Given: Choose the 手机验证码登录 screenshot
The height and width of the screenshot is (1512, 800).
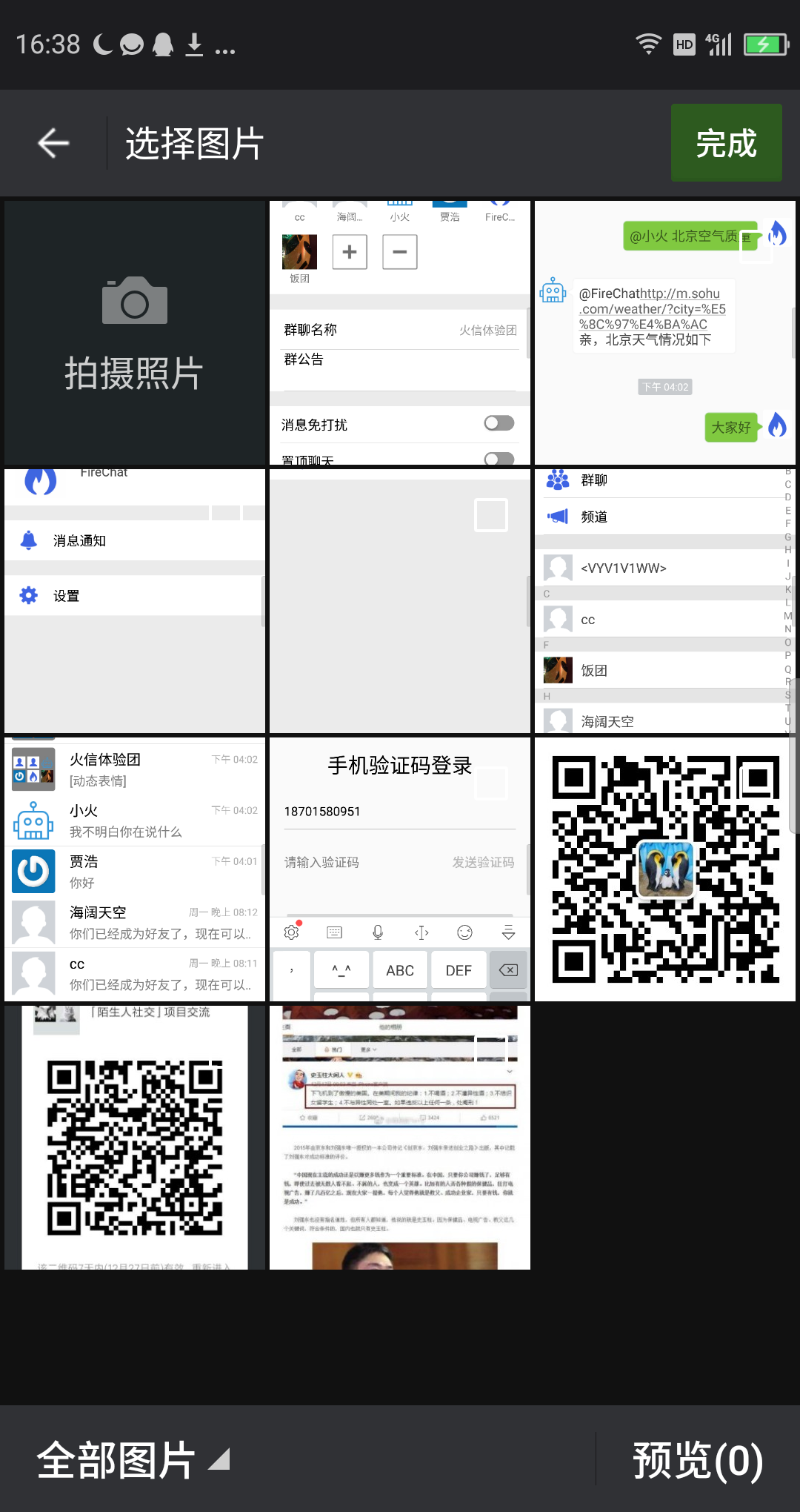Looking at the screenshot, I should (399, 869).
